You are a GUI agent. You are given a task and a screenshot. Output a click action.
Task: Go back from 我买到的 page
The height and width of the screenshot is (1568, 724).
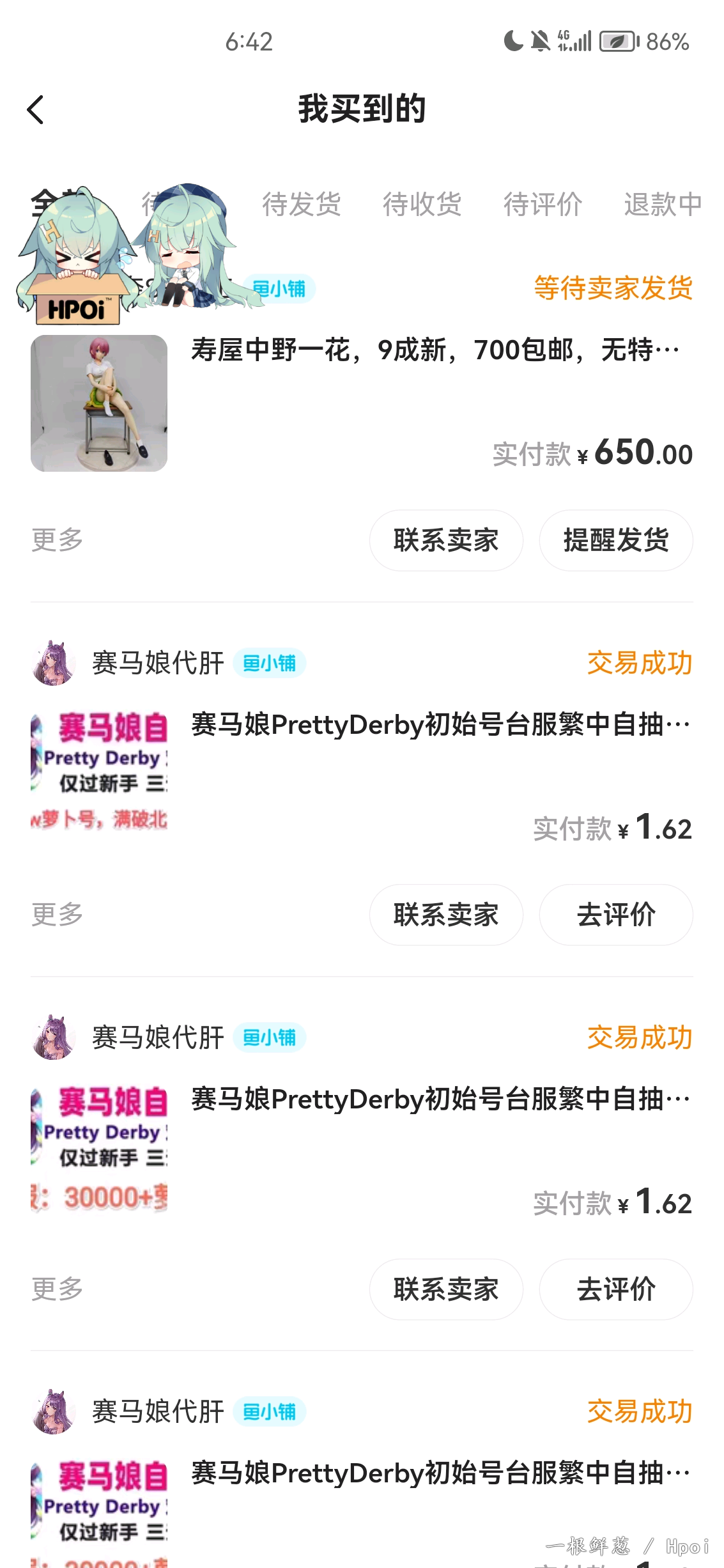[36, 110]
